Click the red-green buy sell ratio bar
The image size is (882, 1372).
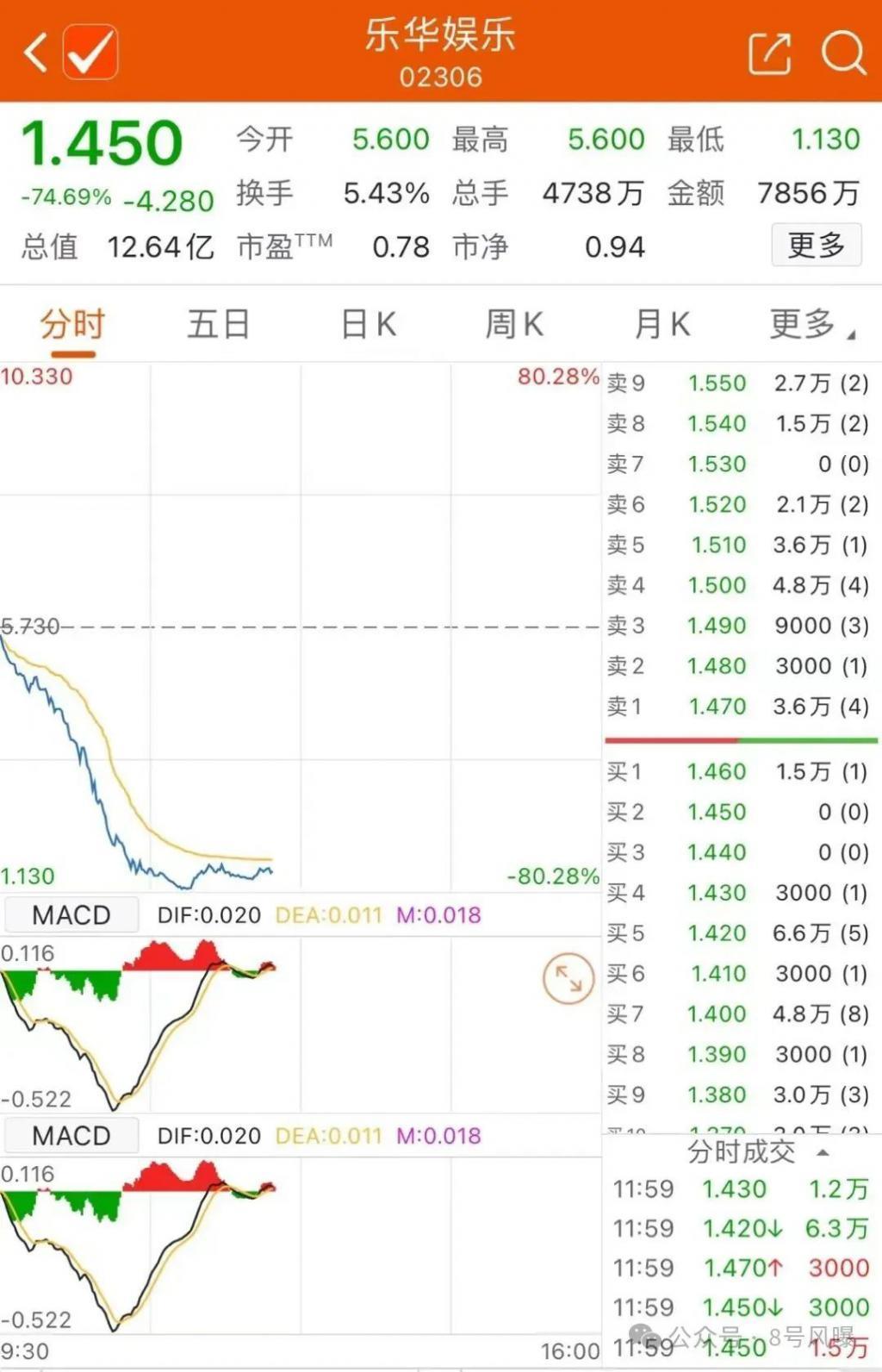click(x=741, y=739)
